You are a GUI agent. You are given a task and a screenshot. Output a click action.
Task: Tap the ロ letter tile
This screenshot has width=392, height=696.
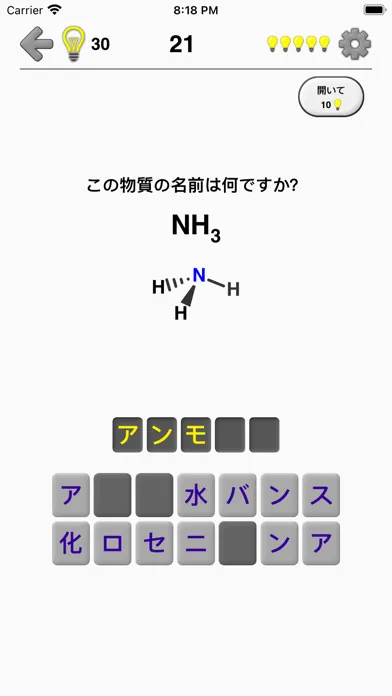pyautogui.click(x=112, y=543)
